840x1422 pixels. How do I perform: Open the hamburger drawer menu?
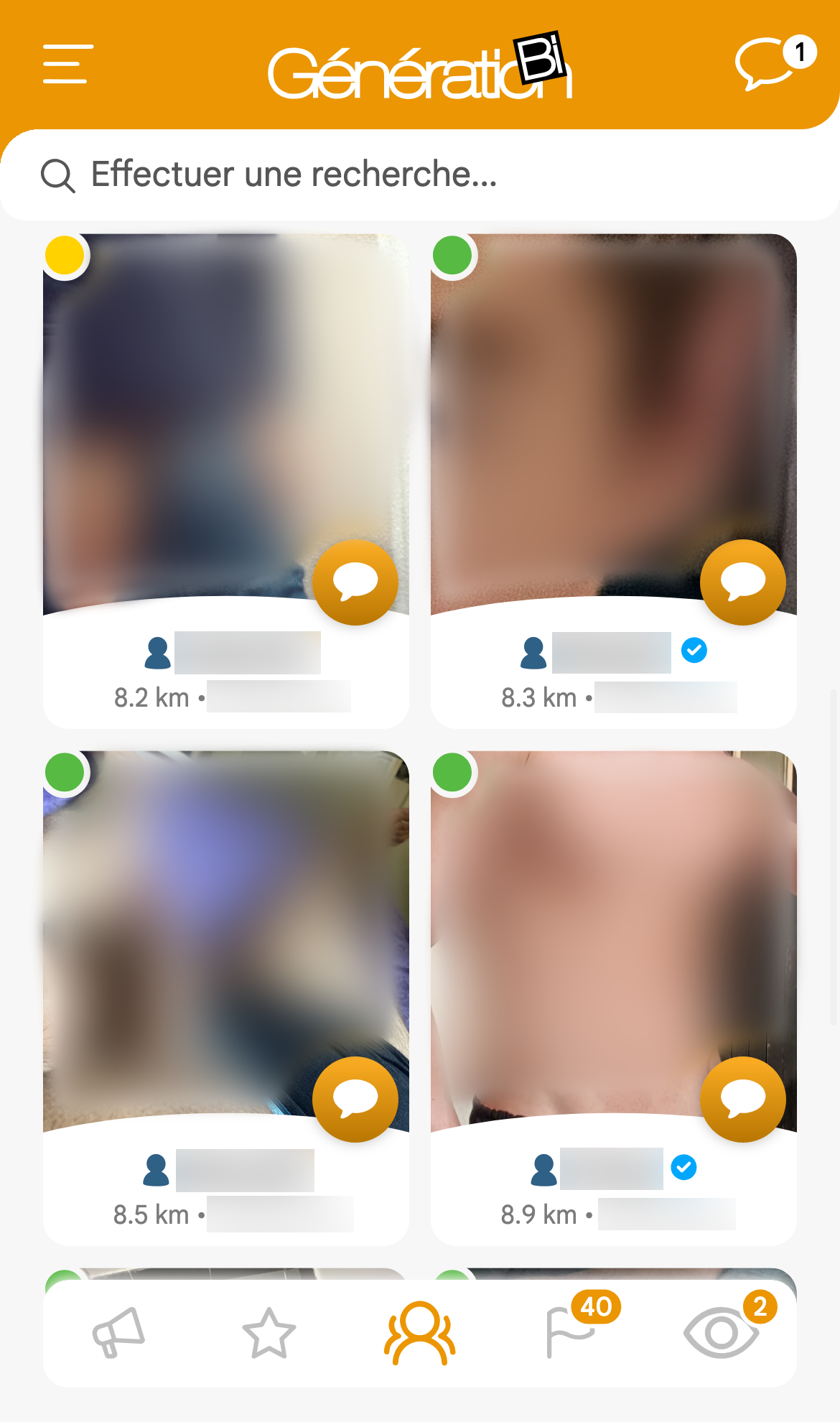coord(67,64)
